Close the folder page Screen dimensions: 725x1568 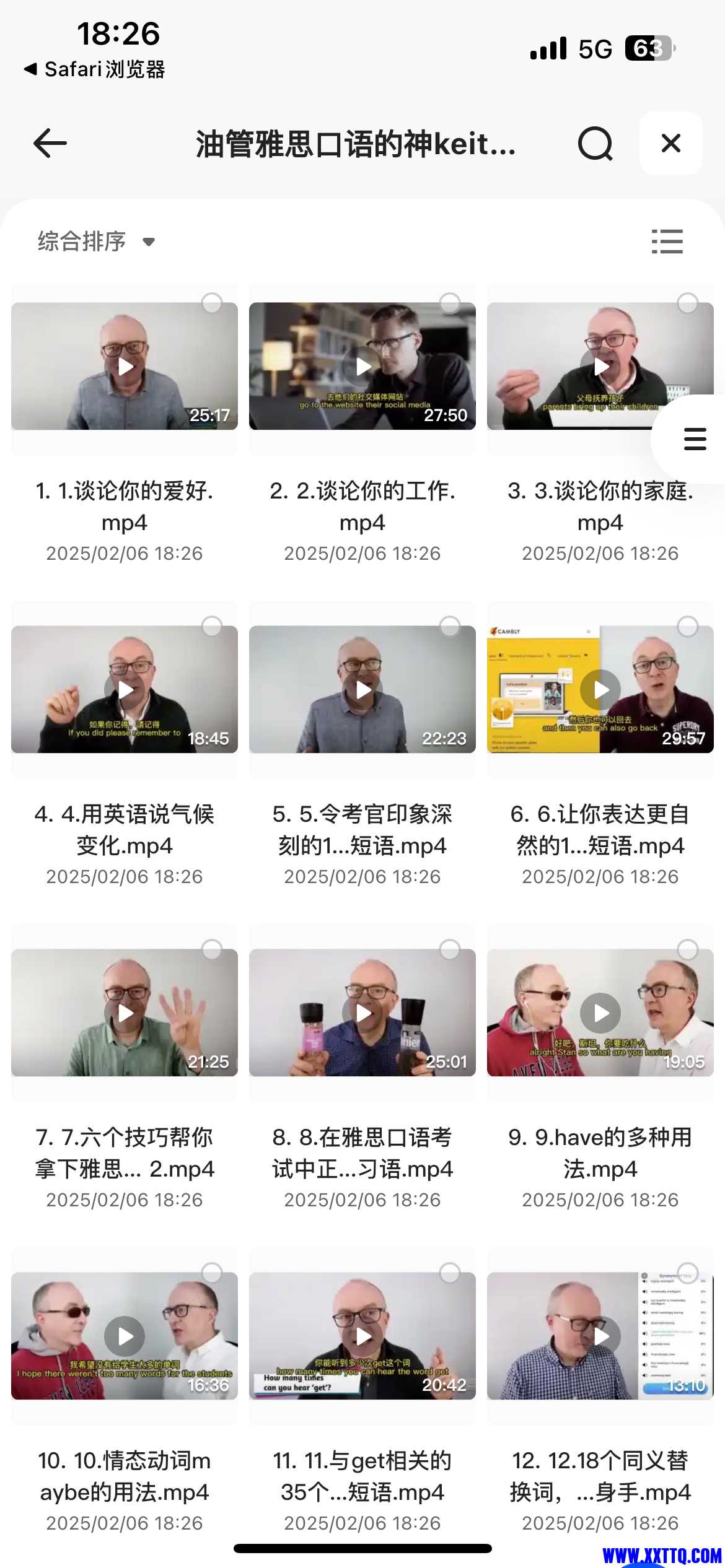pyautogui.click(x=670, y=144)
